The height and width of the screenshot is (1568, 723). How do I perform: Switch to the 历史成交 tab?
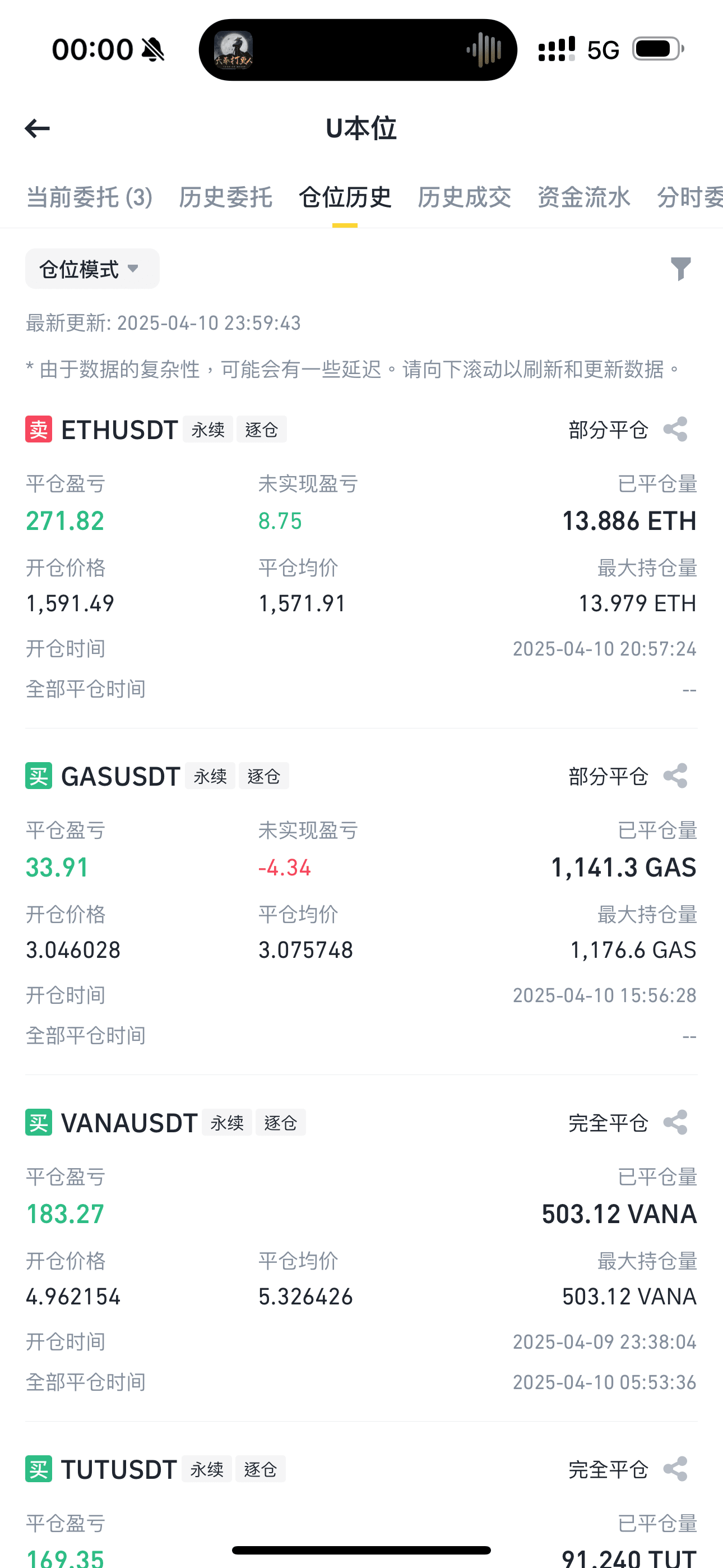[464, 197]
